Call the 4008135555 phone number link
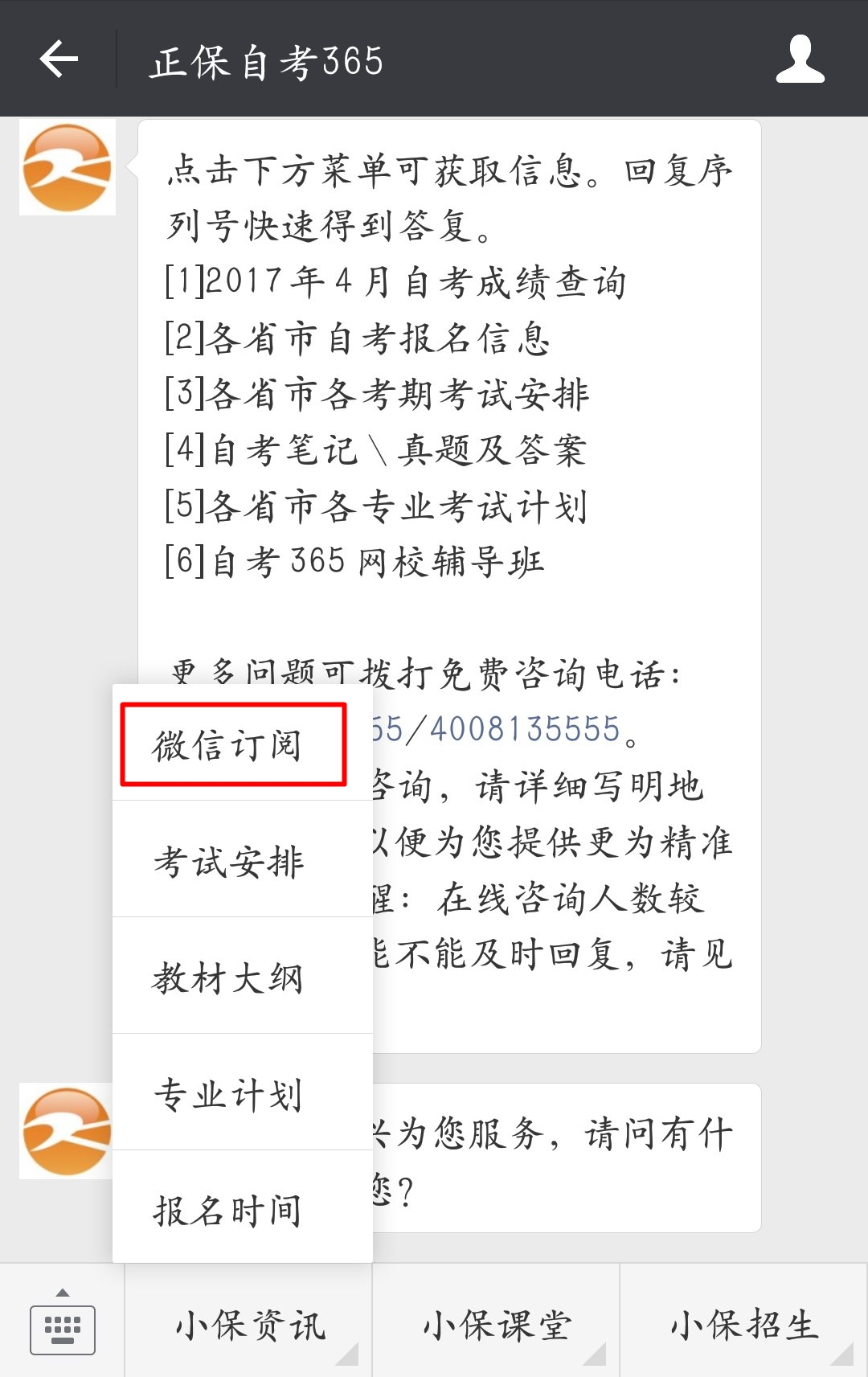The image size is (868, 1377). pyautogui.click(x=525, y=729)
